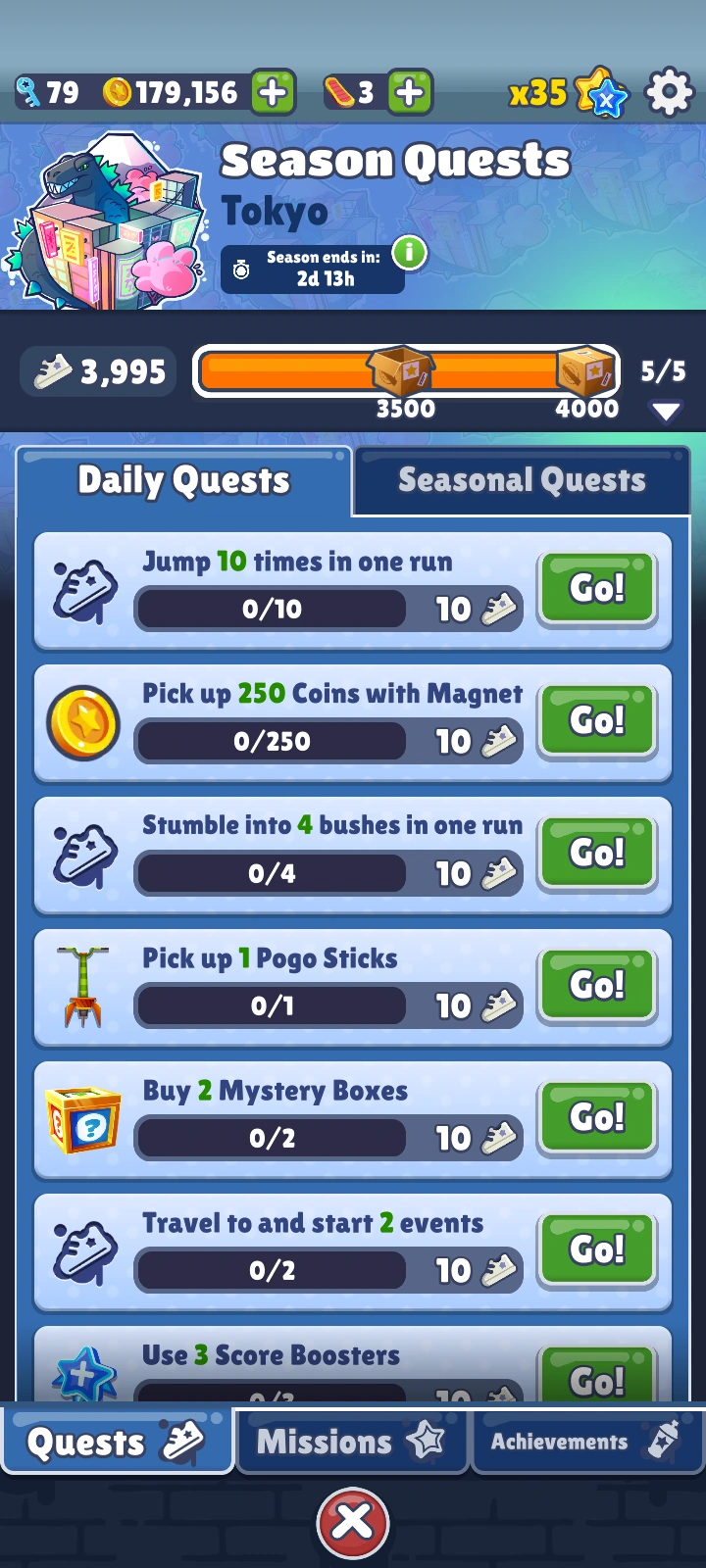Screen dimensions: 706x1568
Task: Start the Use 3 Score Boosters quest
Action: click(597, 1374)
